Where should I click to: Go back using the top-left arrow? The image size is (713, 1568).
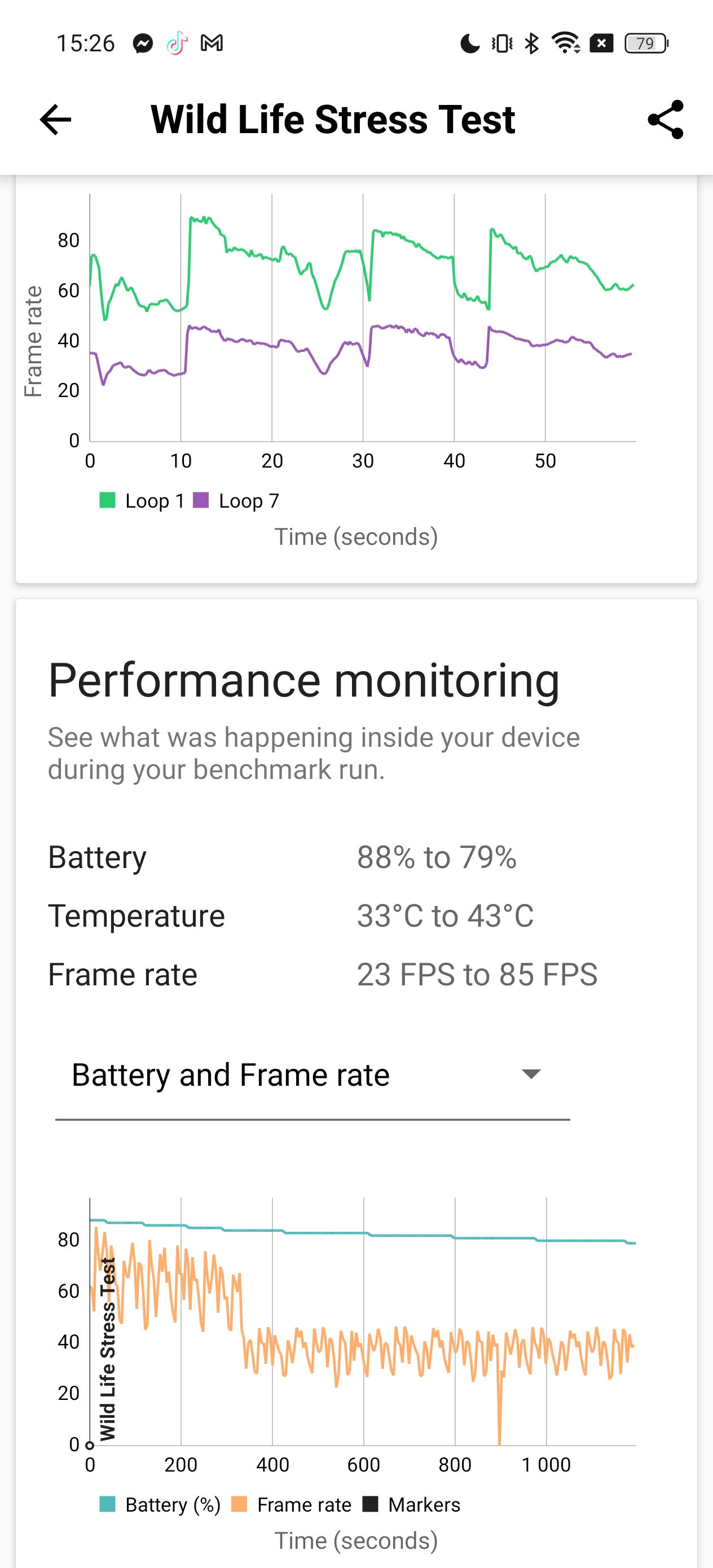tap(55, 120)
